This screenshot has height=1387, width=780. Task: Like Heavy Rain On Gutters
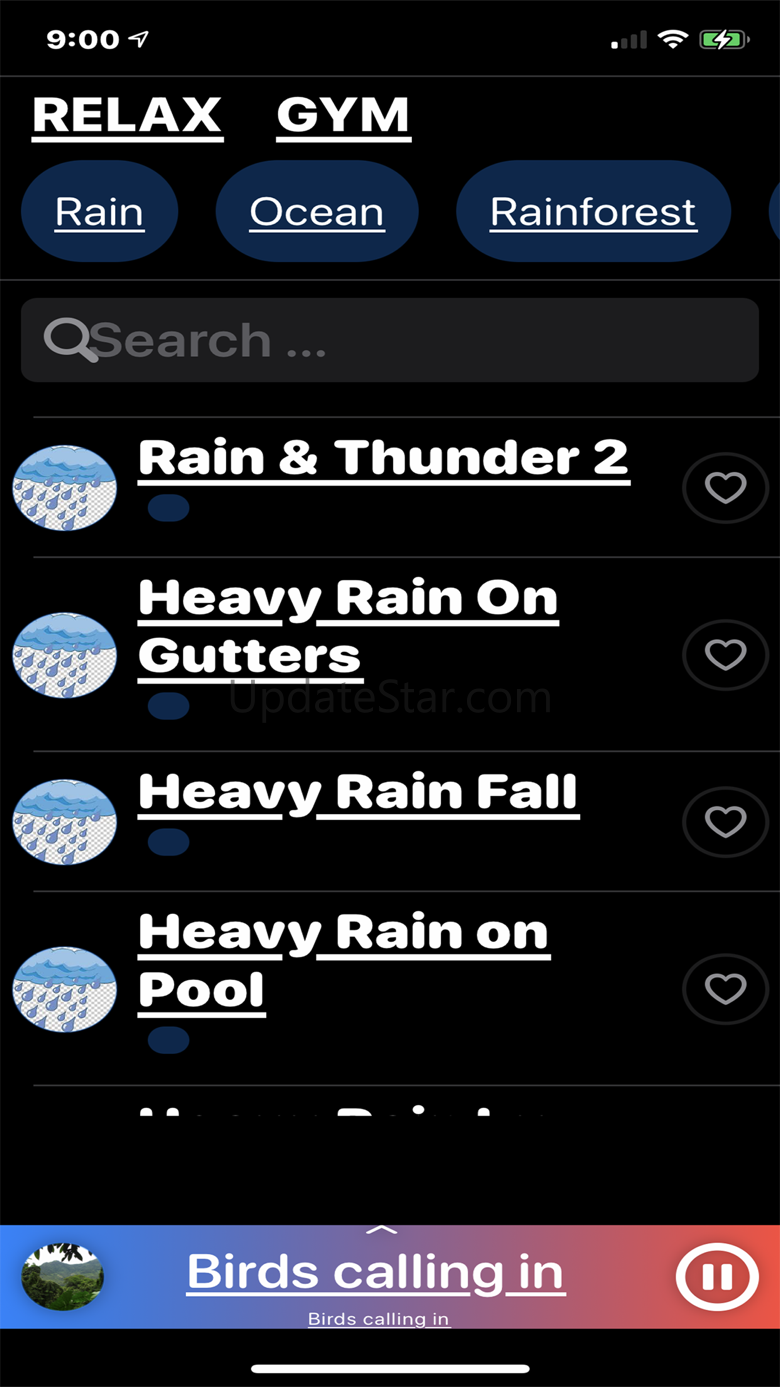(x=725, y=655)
